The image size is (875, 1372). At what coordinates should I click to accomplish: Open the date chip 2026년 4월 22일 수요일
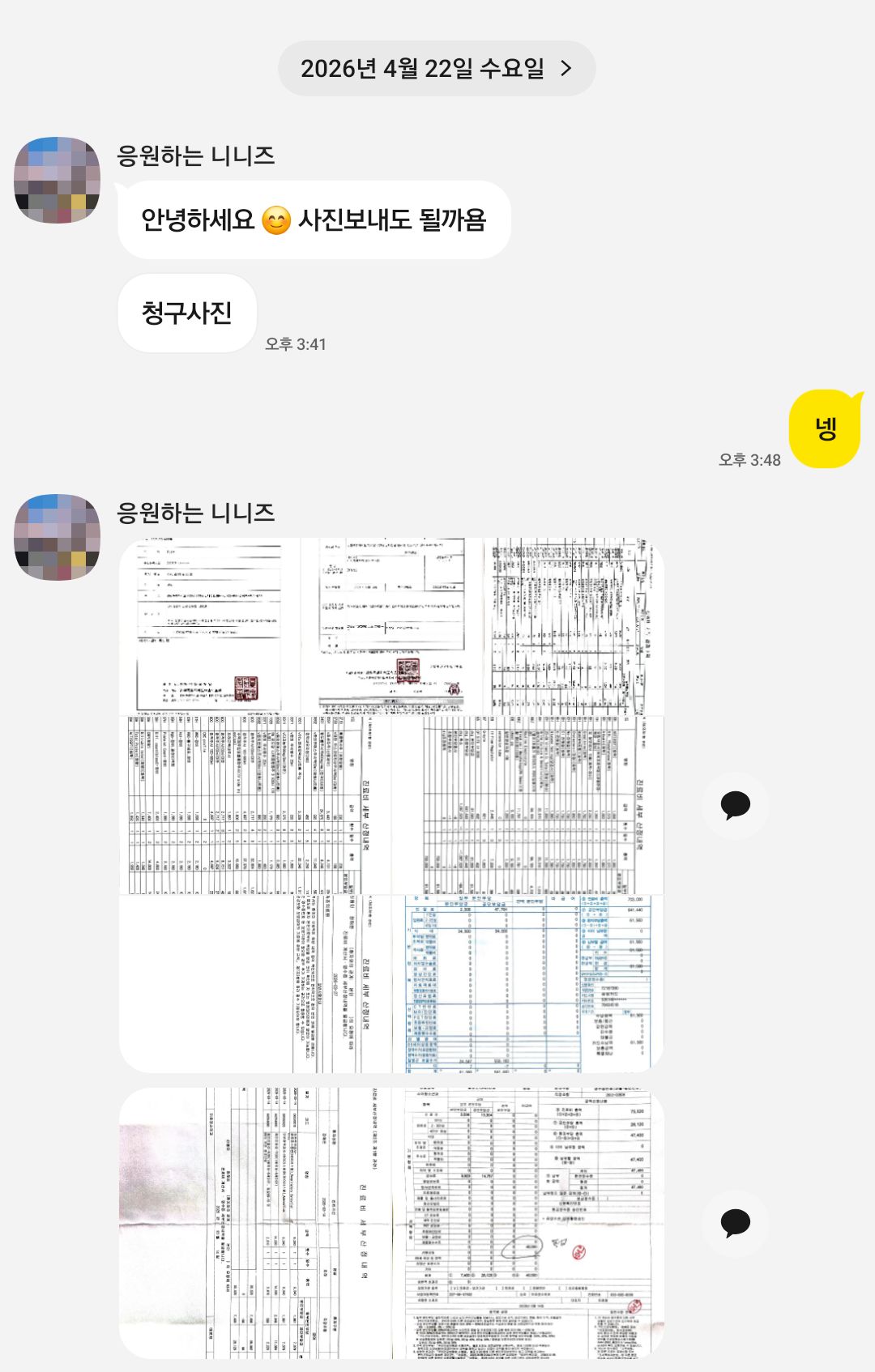[x=436, y=69]
